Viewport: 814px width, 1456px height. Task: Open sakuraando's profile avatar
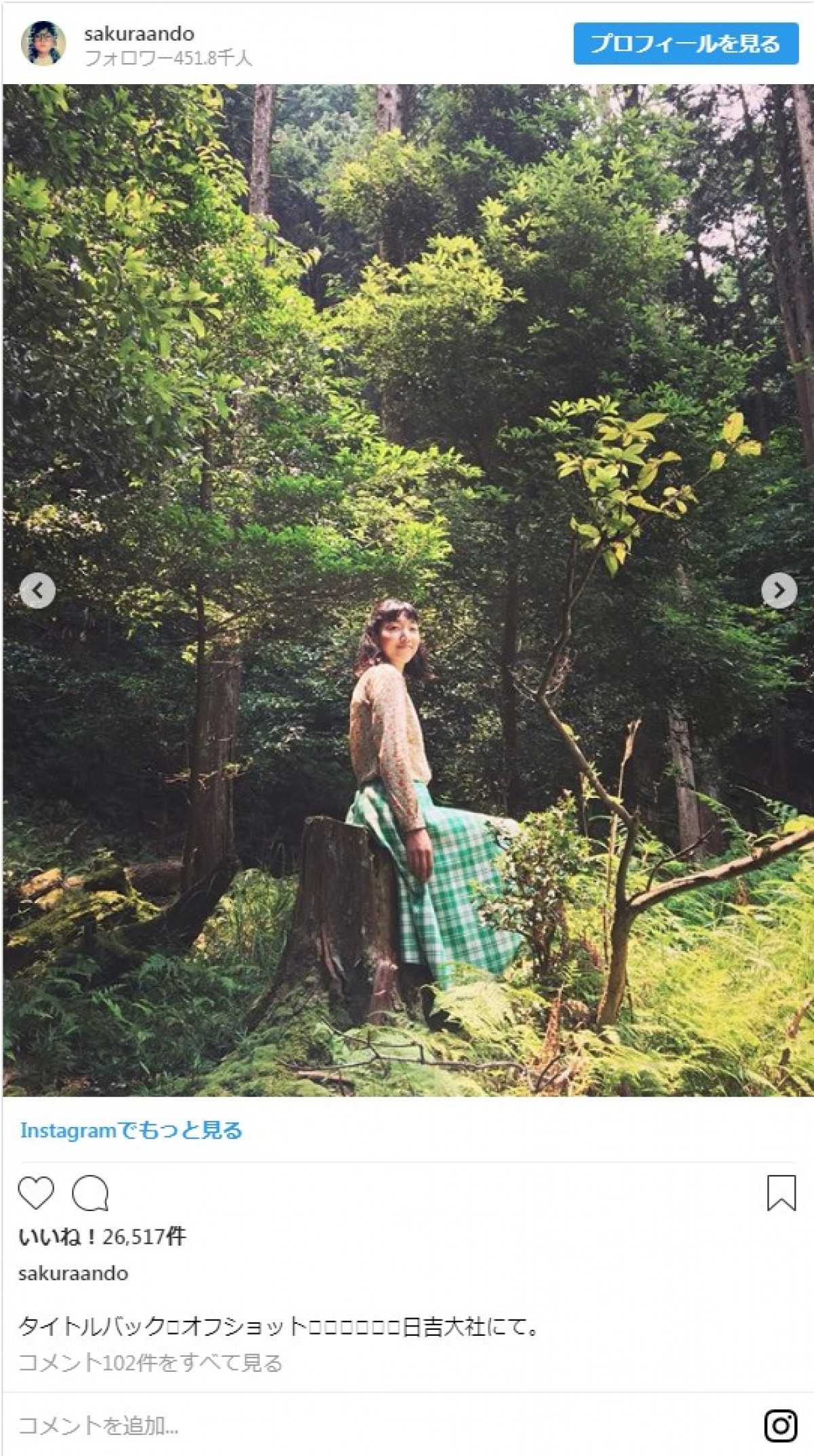43,43
